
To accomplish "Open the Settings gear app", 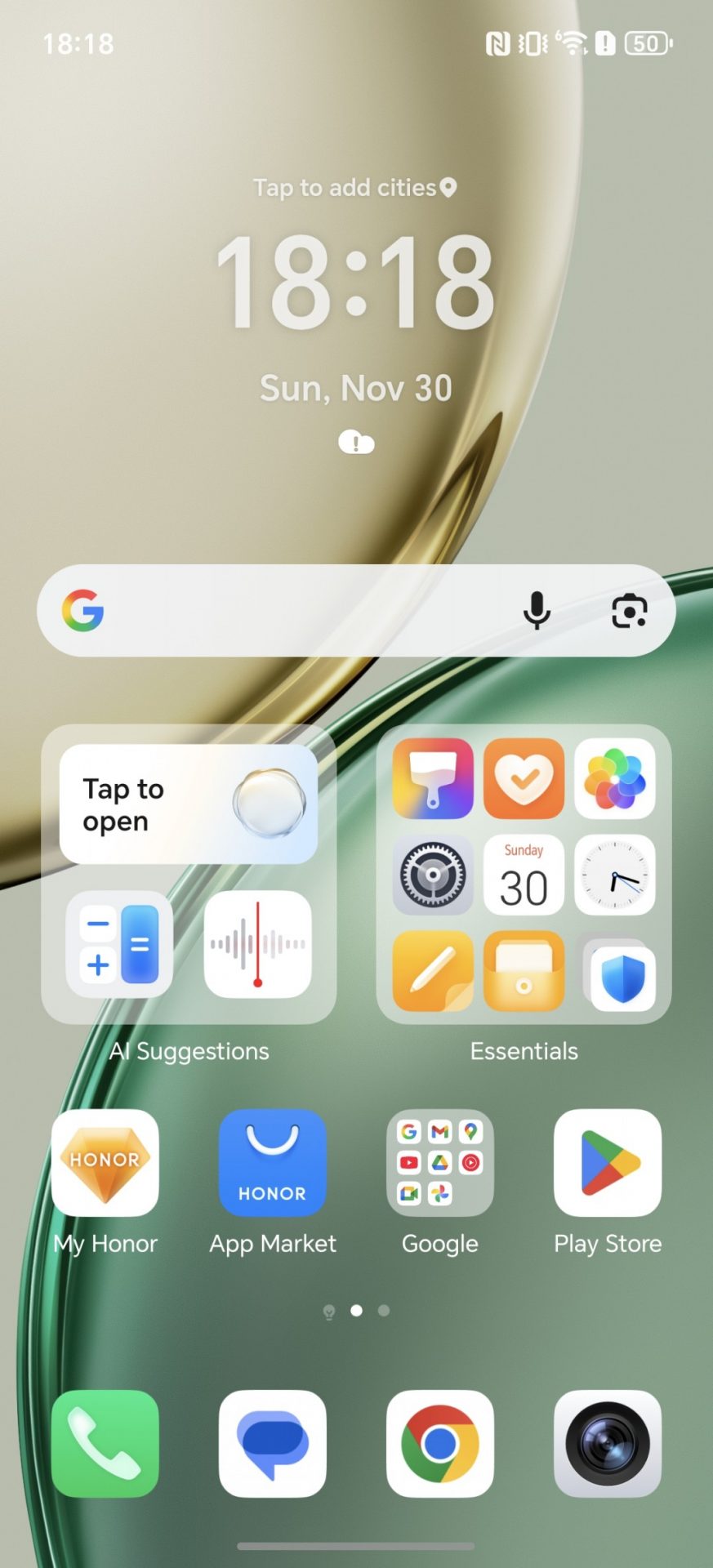I will (x=433, y=875).
